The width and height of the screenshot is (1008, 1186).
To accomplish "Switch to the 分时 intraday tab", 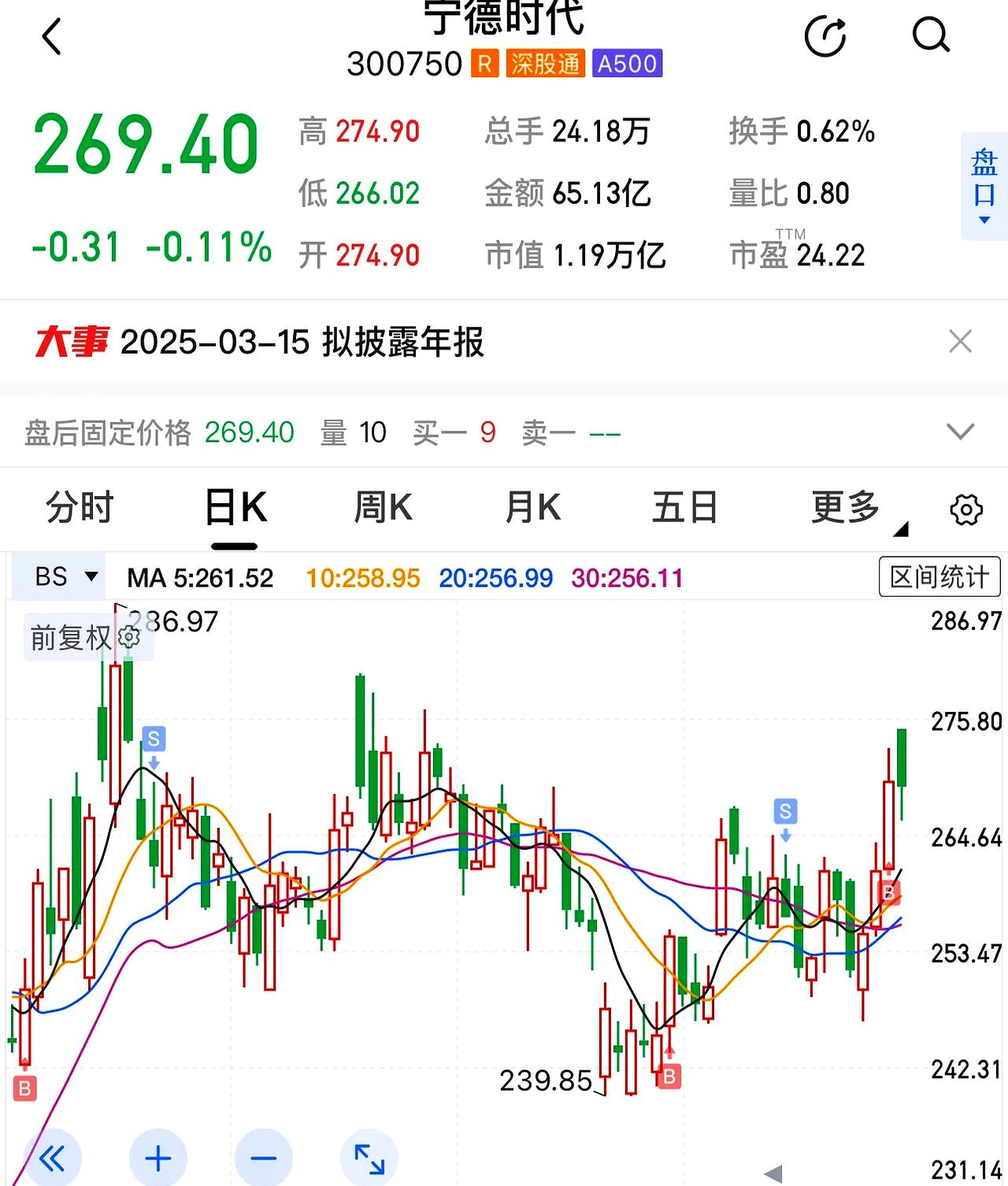I will click(79, 508).
